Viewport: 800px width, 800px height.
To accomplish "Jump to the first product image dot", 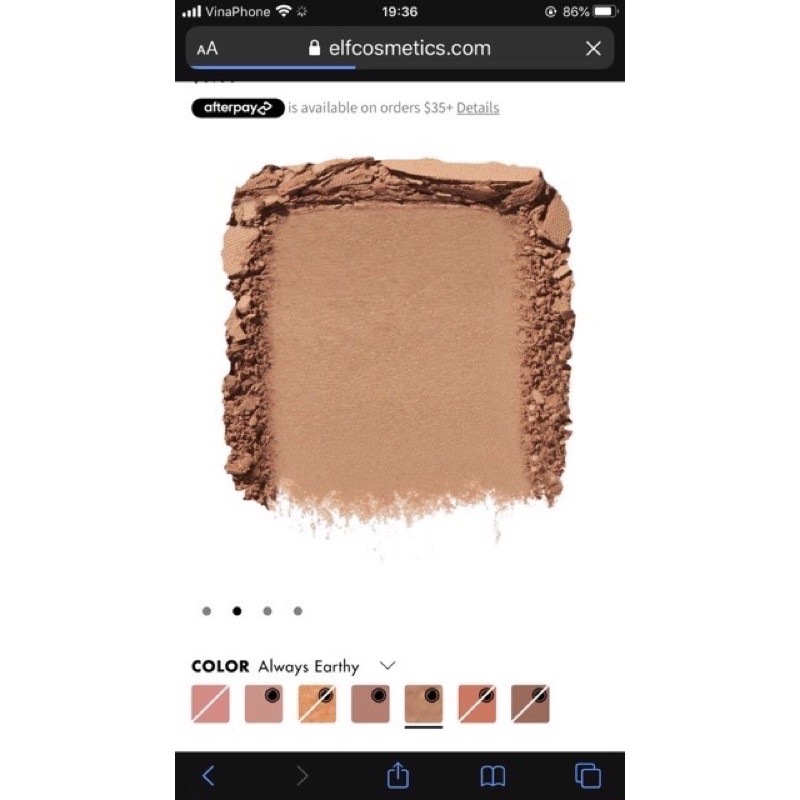I will pos(207,611).
